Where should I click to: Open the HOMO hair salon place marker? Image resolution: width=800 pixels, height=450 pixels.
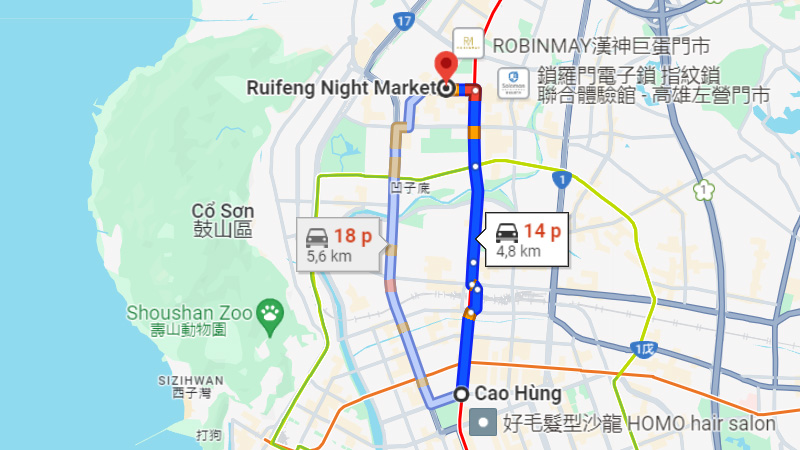pos(484,423)
